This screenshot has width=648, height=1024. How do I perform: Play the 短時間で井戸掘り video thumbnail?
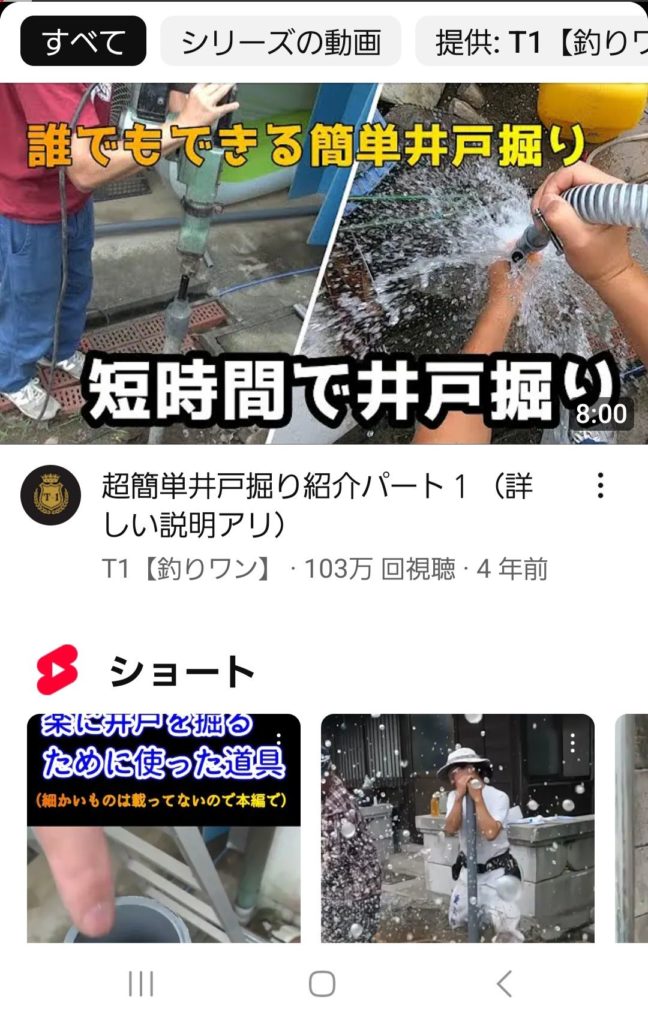pyautogui.click(x=324, y=265)
